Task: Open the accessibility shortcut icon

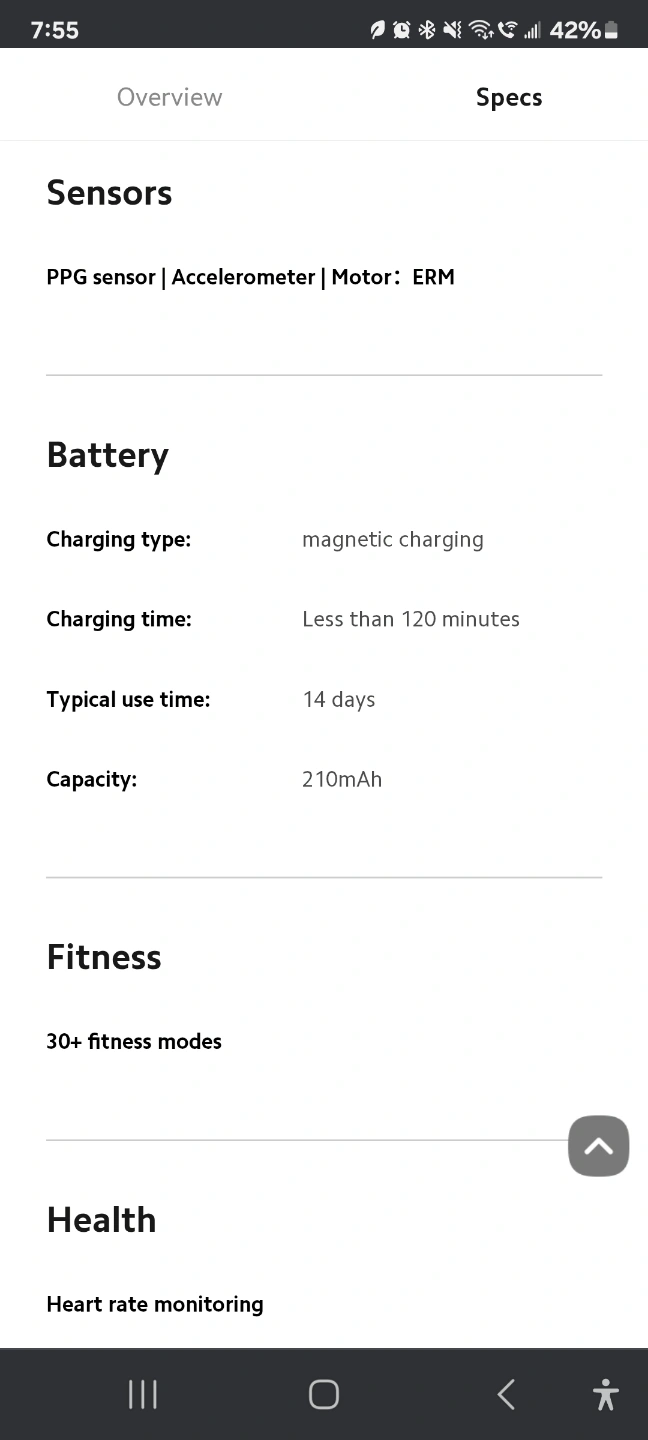Action: point(605,1394)
